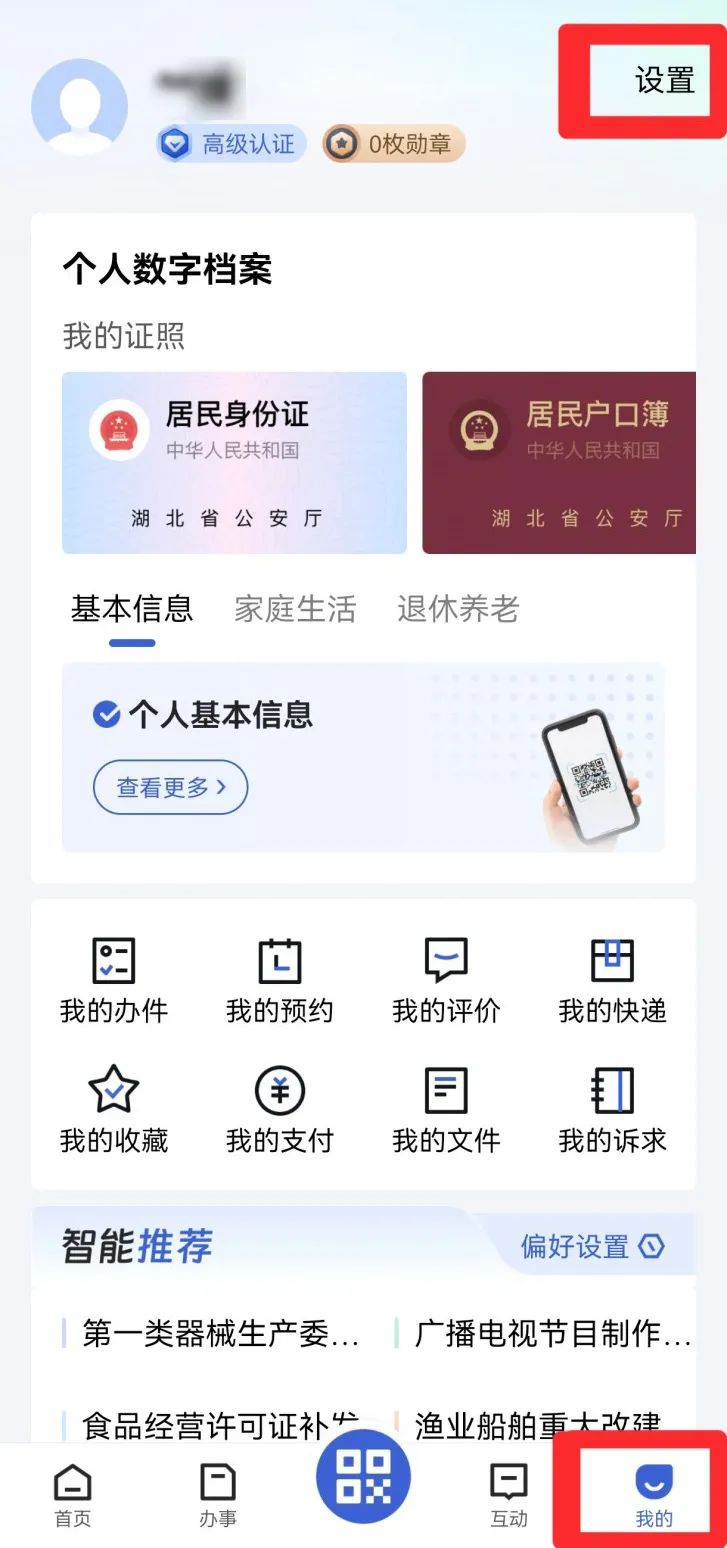Open 我的文件
This screenshot has width=727, height=1548.
coord(445,1109)
